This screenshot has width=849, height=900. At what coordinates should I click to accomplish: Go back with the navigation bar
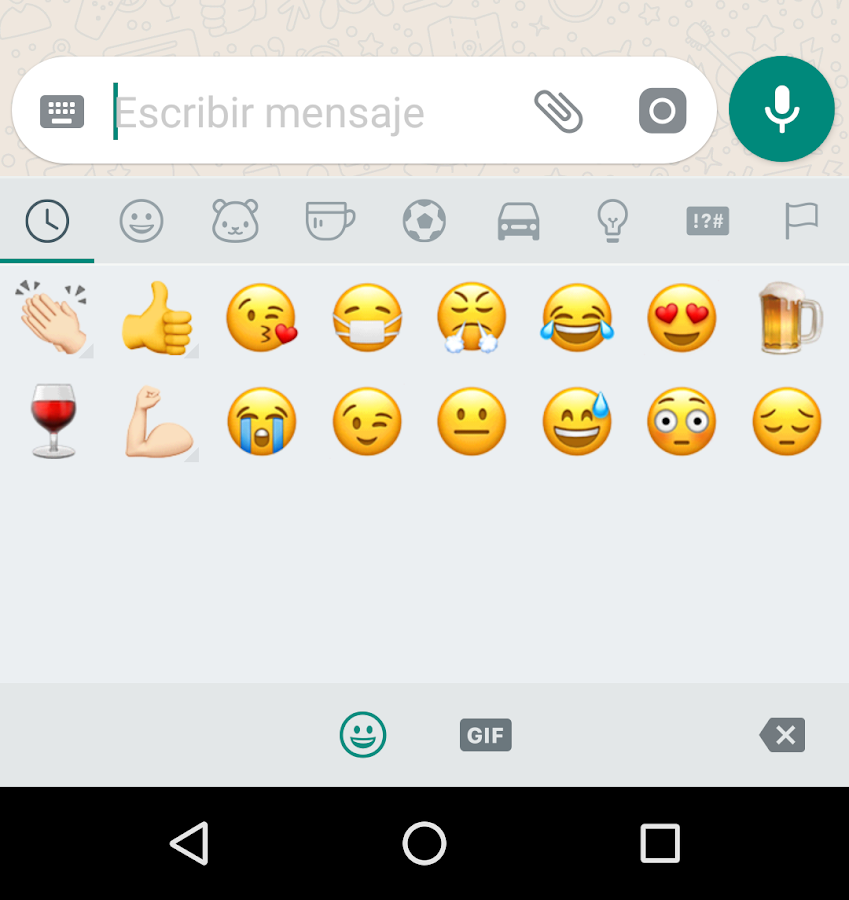click(x=190, y=843)
